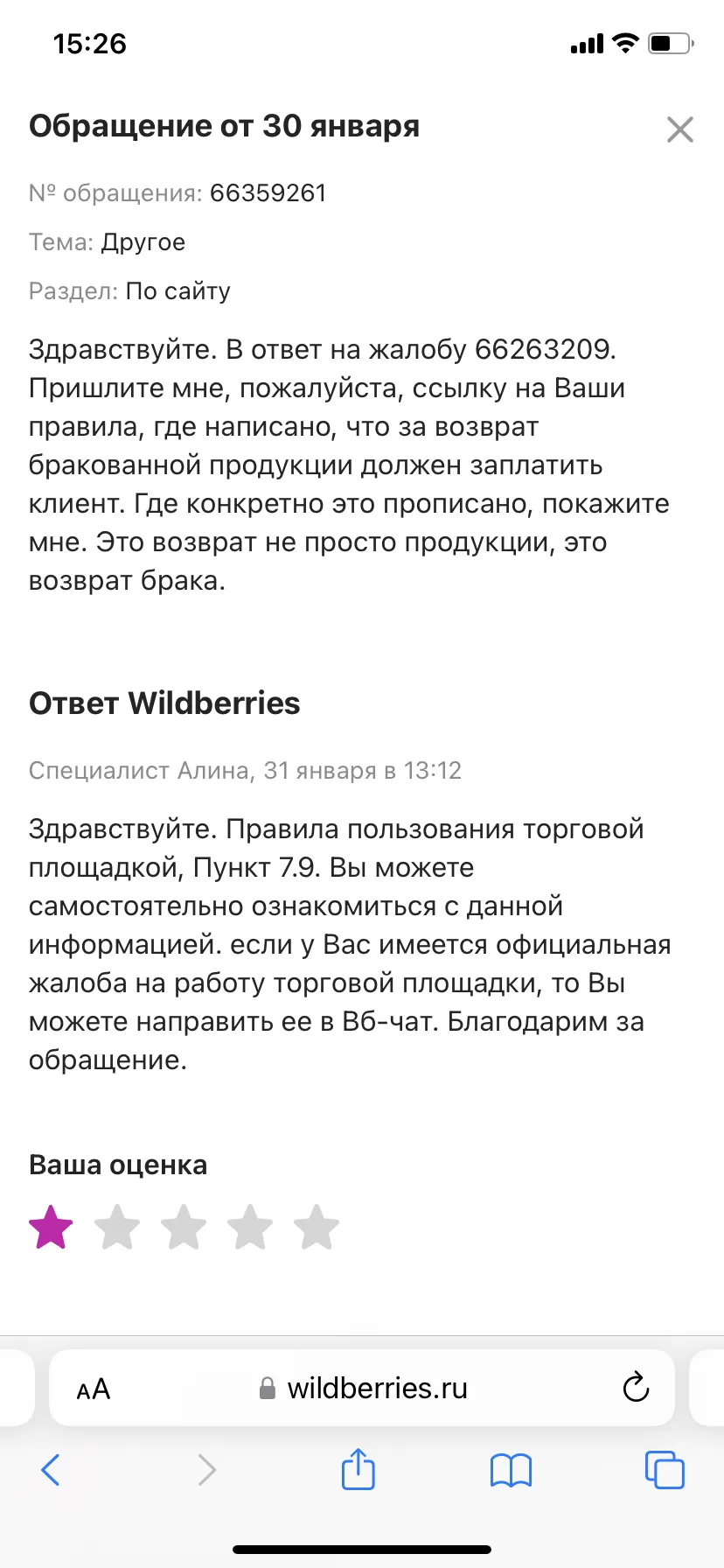The image size is (724, 1568).
Task: Set the rating to three stars
Action: (184, 1227)
